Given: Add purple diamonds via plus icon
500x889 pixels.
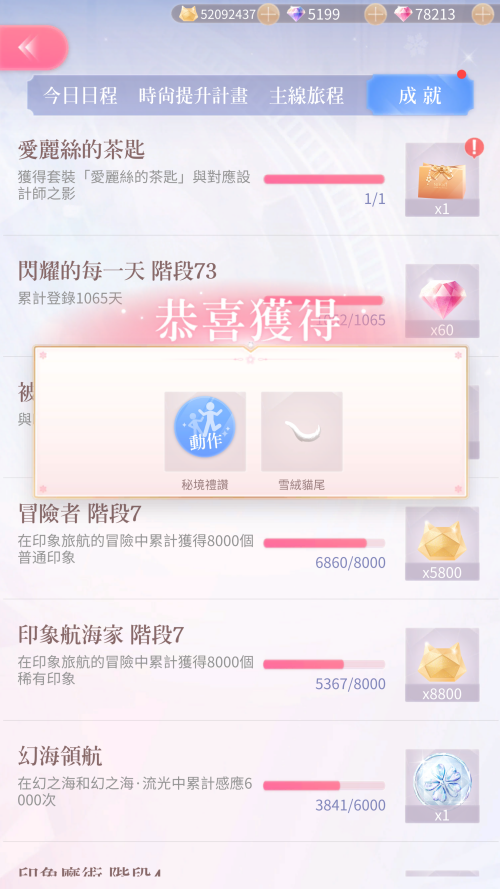Looking at the screenshot, I should (x=375, y=14).
